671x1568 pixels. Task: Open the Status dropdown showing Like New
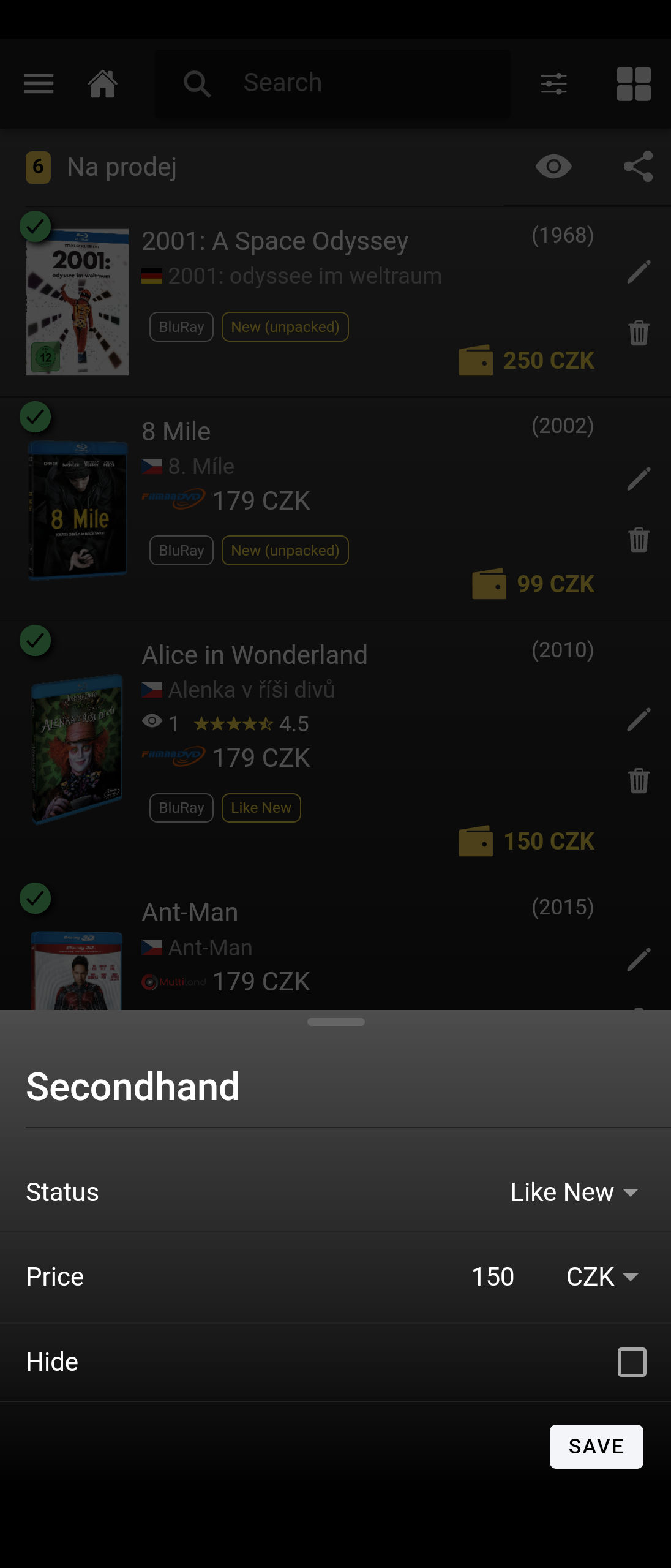point(574,1192)
